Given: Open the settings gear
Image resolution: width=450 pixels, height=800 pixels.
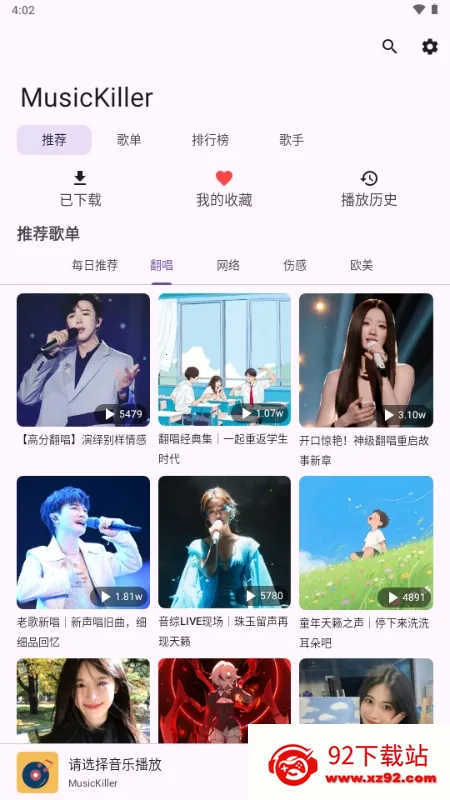Looking at the screenshot, I should 430,46.
